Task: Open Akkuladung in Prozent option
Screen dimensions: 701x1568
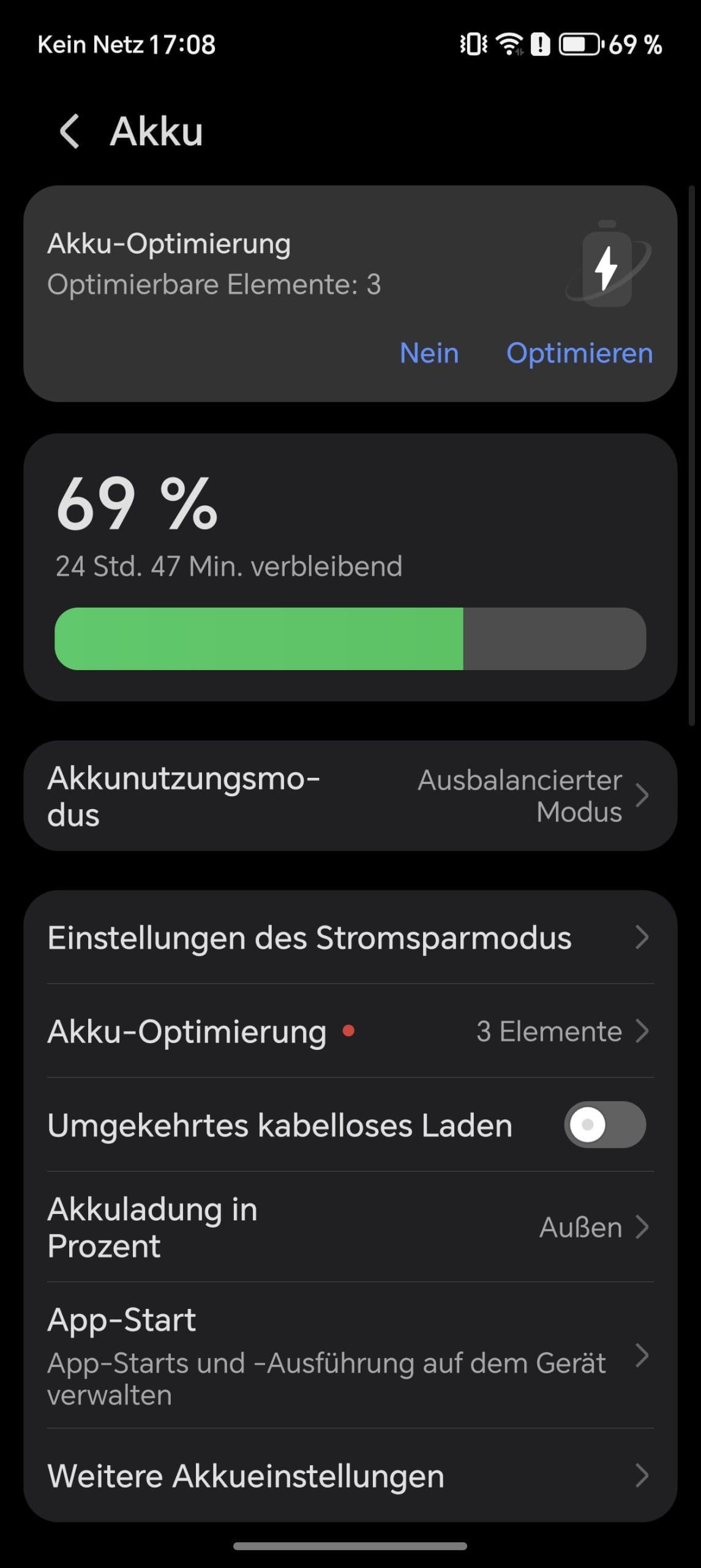Action: coord(350,1227)
